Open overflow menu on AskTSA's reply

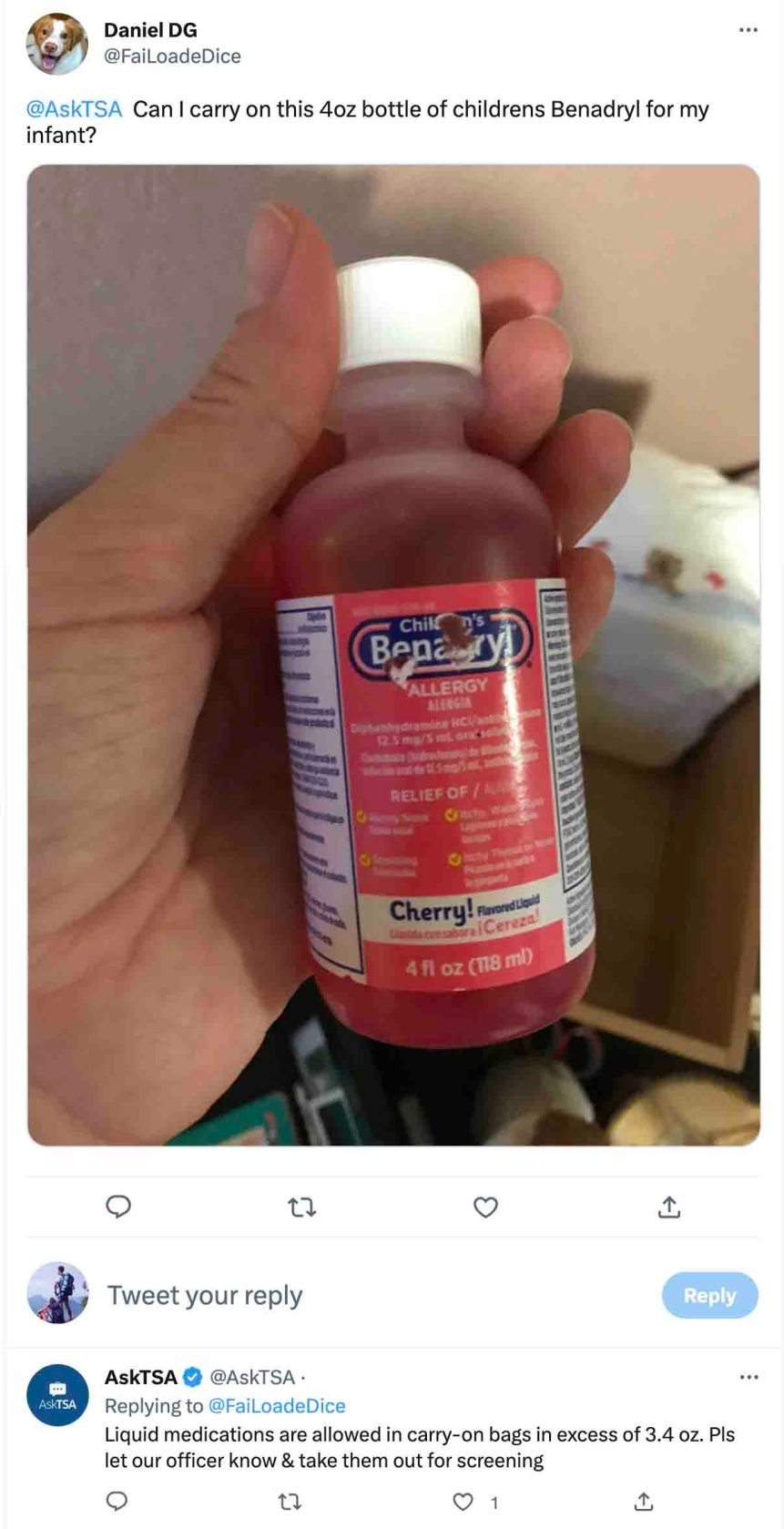click(748, 1376)
